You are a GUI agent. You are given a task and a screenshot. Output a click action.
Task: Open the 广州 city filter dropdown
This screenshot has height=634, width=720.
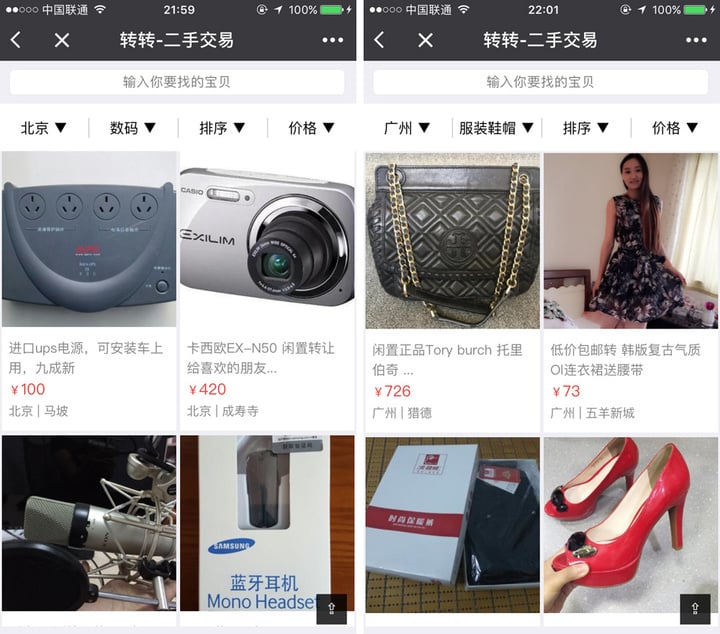[x=407, y=128]
